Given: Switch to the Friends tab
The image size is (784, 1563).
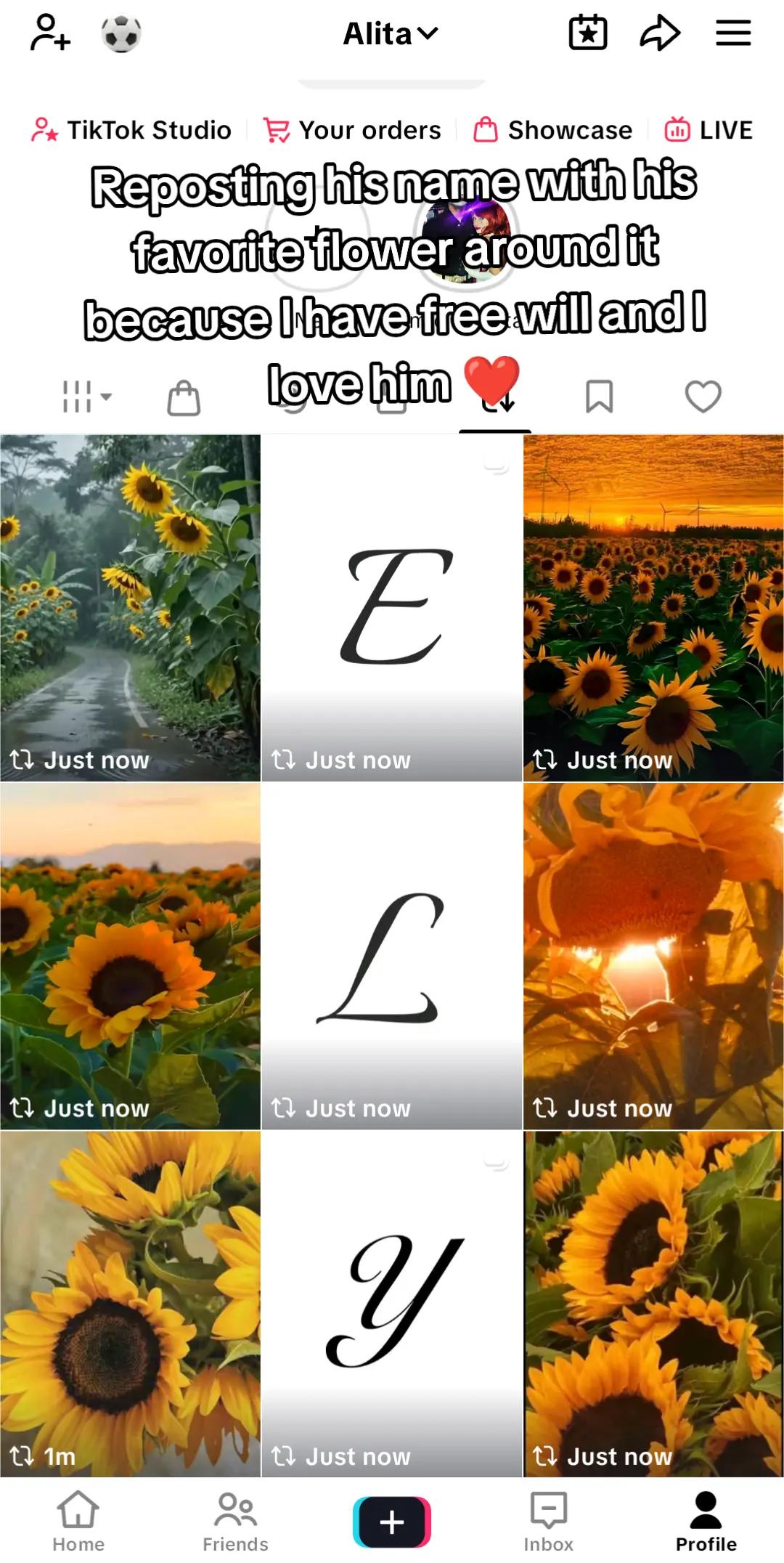Looking at the screenshot, I should click(x=235, y=1521).
